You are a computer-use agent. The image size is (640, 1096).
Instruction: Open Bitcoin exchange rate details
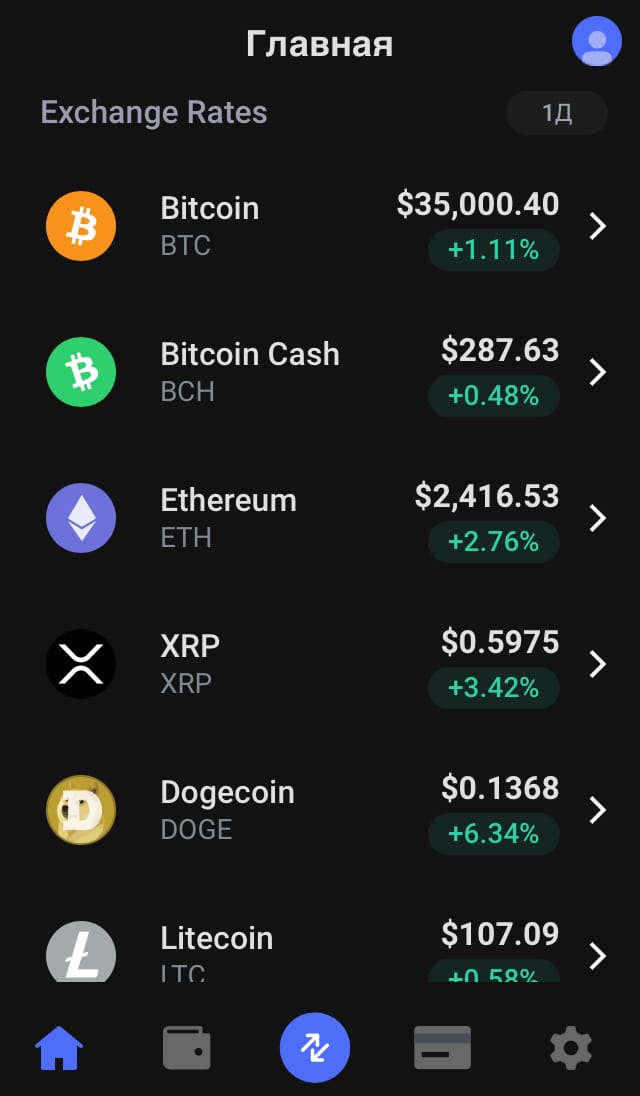pyautogui.click(x=320, y=226)
